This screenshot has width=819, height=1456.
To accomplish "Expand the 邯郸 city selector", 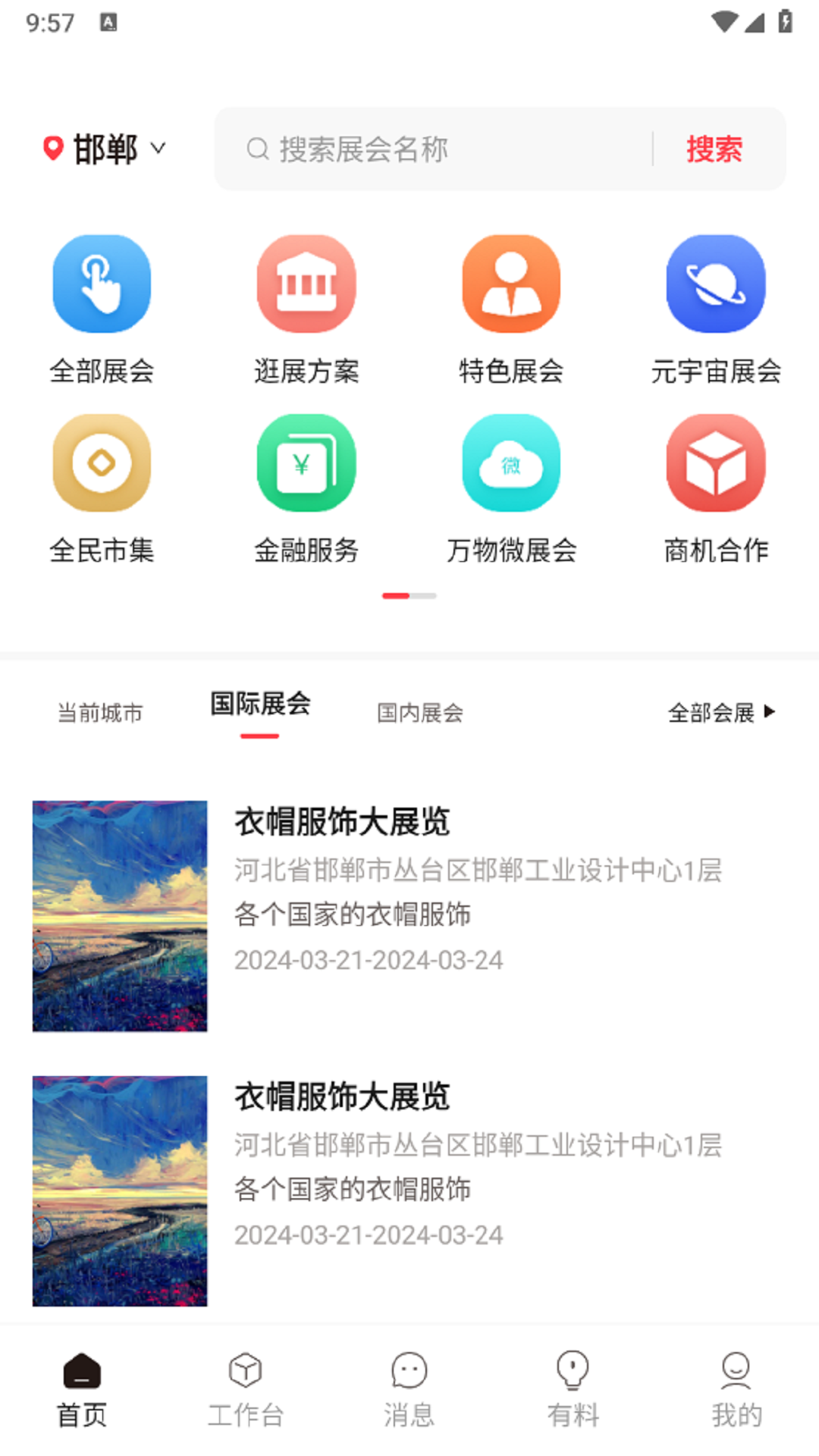I will tap(104, 149).
